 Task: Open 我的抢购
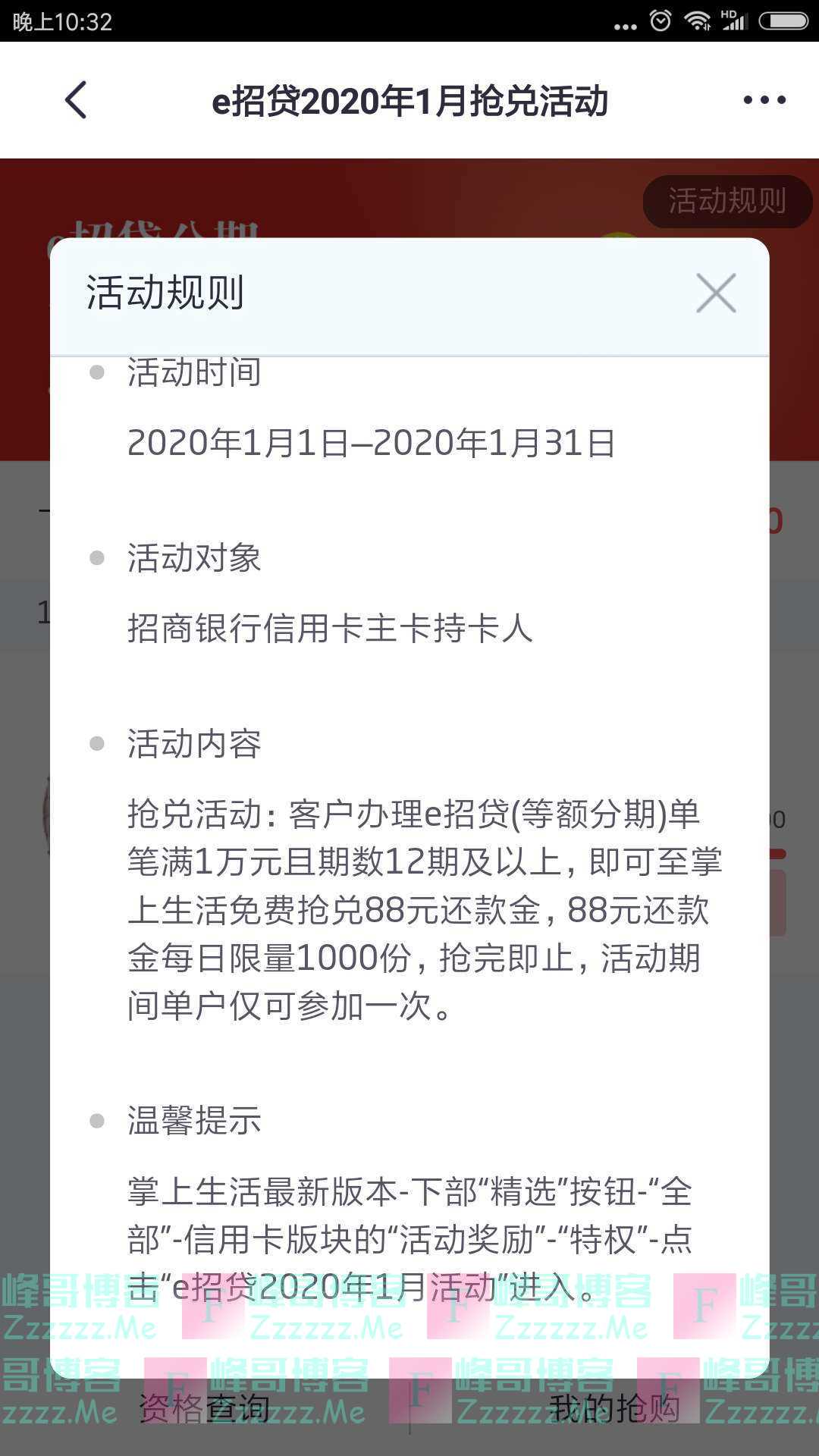tap(614, 1409)
